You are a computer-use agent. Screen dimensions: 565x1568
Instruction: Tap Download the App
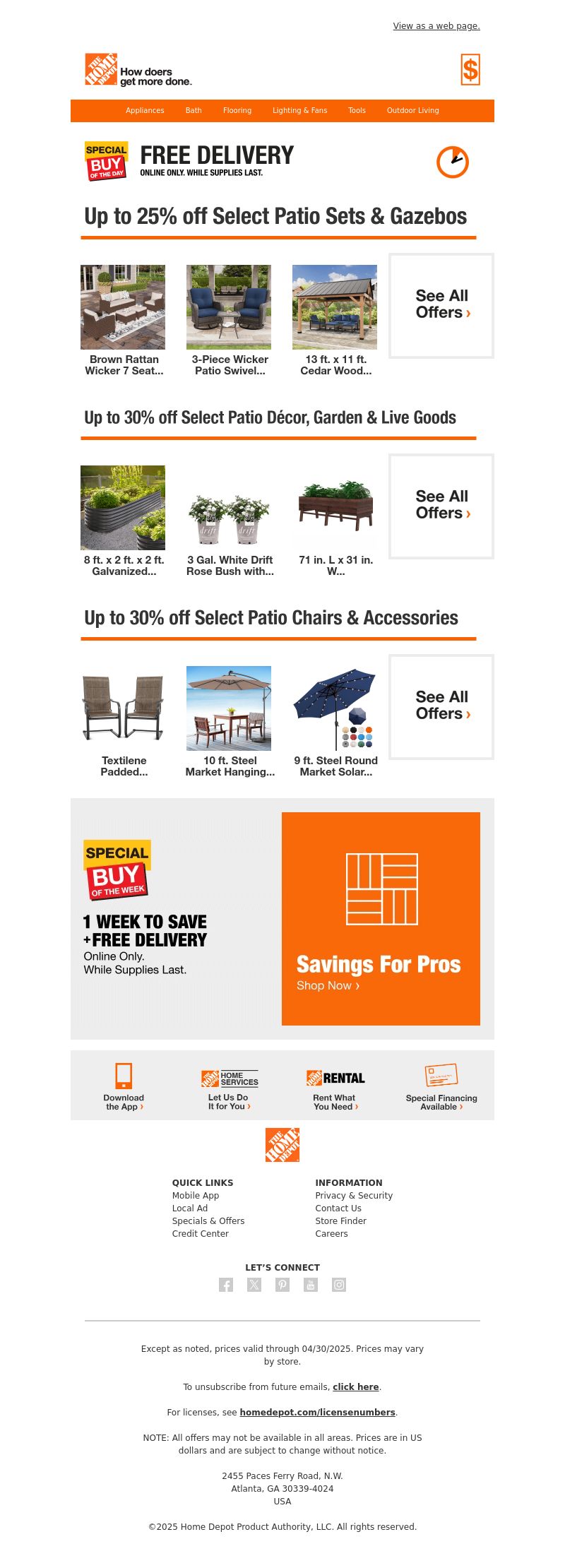coord(124,1088)
